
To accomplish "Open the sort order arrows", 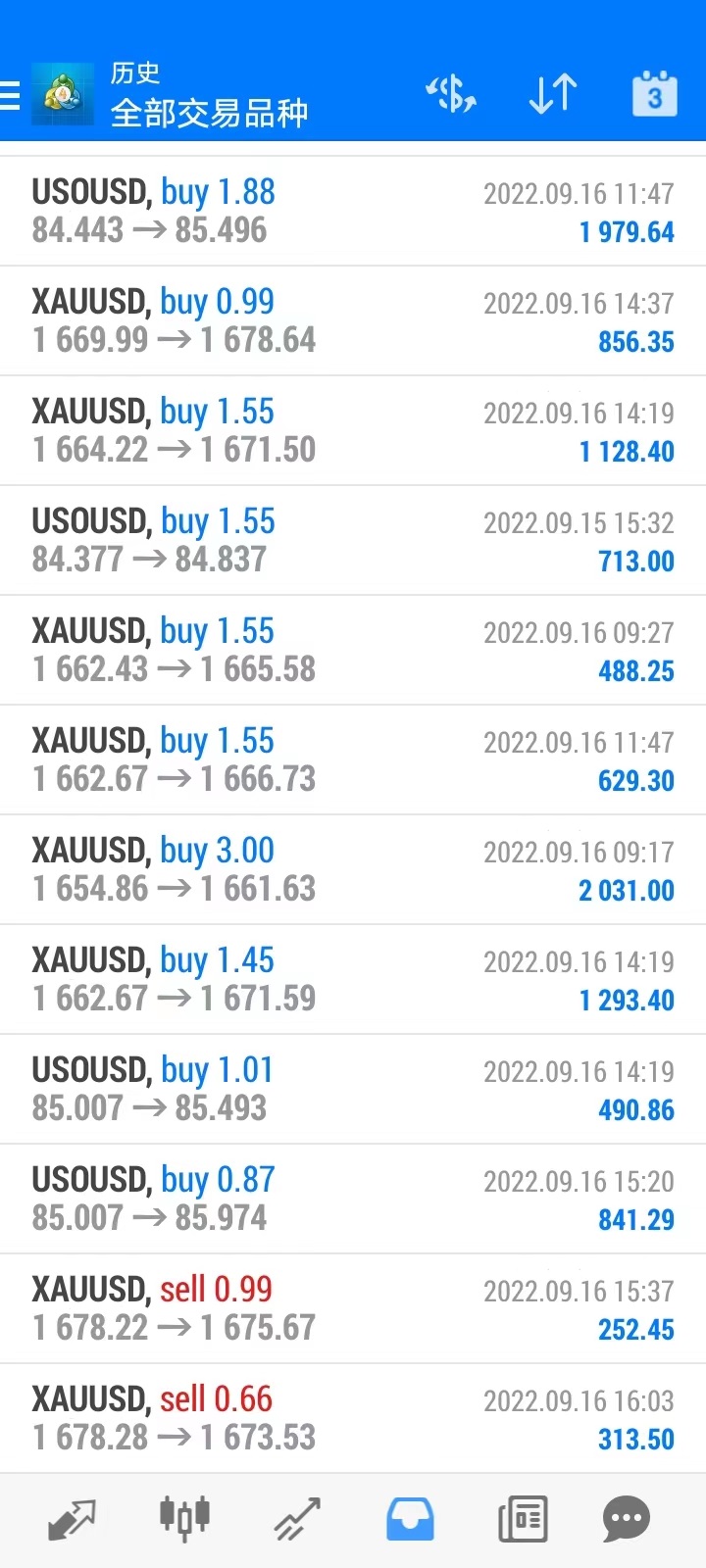I will [x=553, y=94].
